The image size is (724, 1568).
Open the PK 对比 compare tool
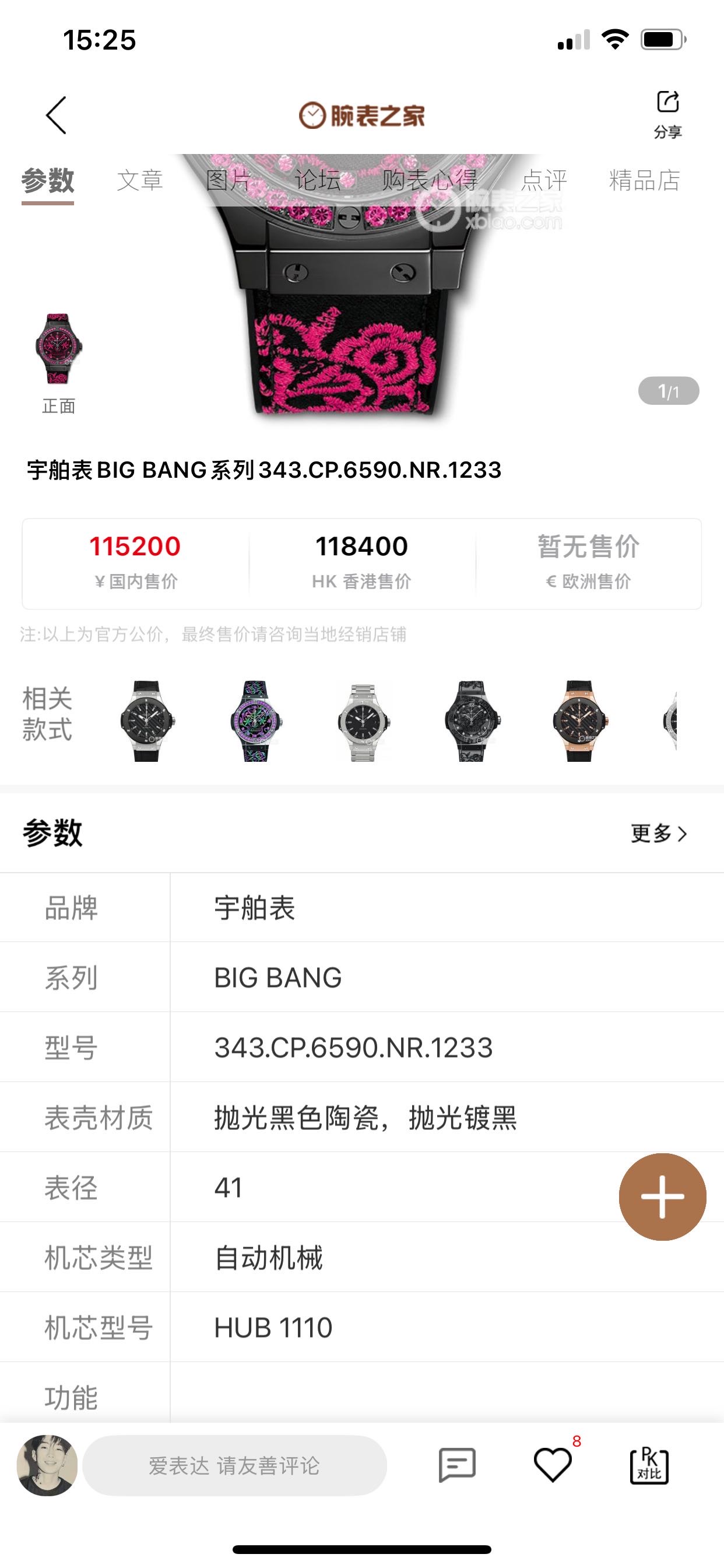tap(649, 1465)
